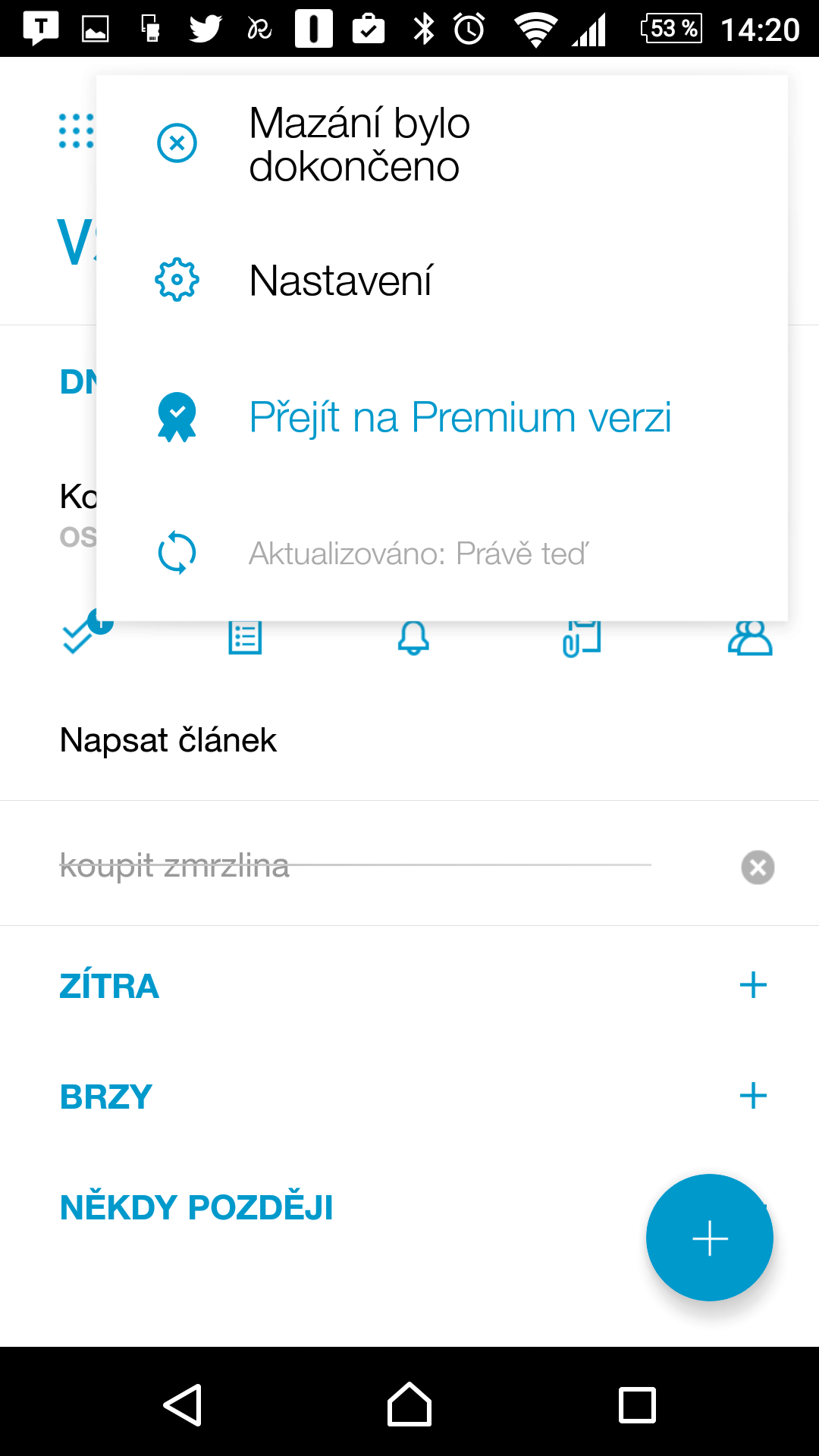This screenshot has width=819, height=1456.
Task: Set a reminder with the bell icon
Action: pos(413,637)
